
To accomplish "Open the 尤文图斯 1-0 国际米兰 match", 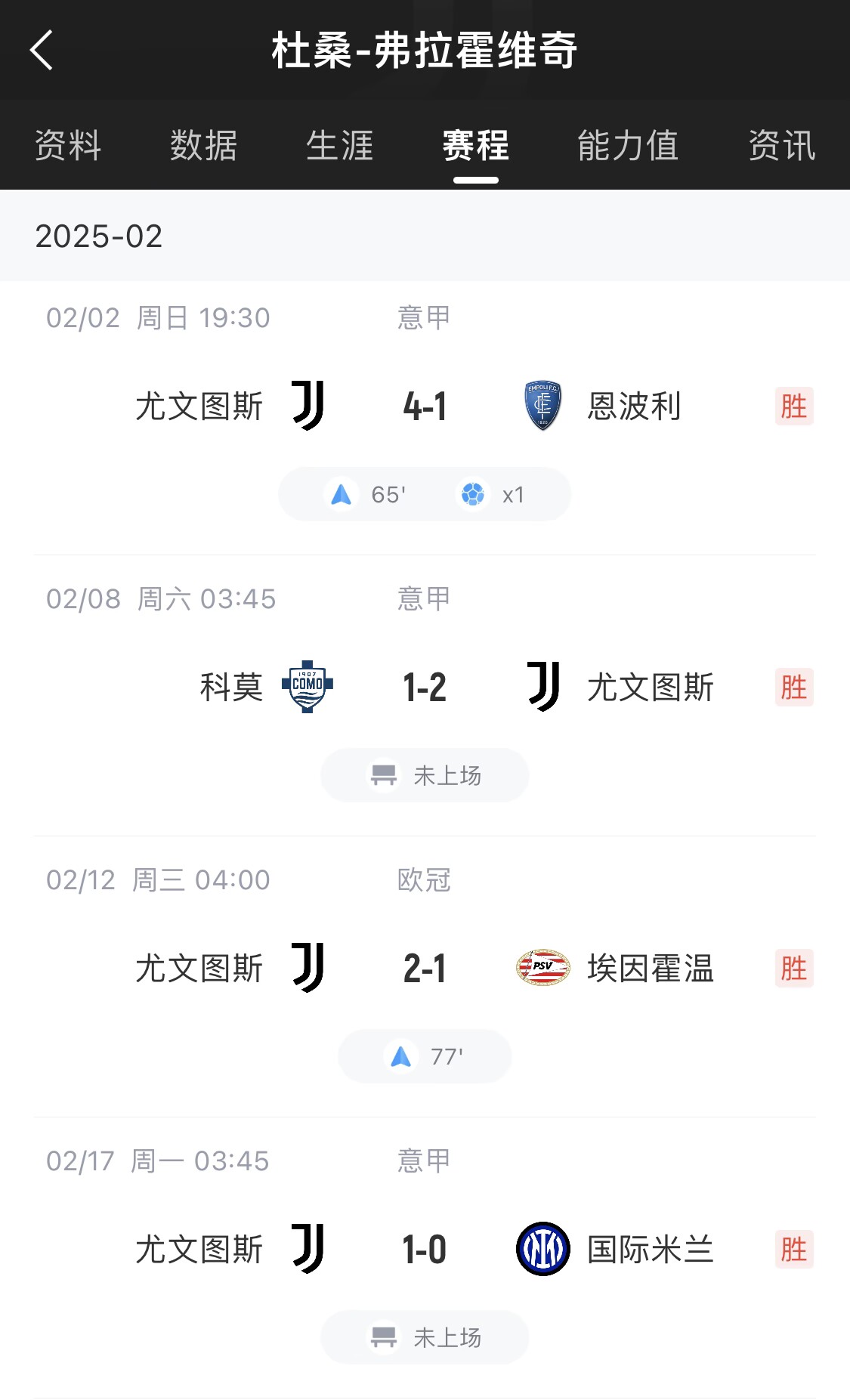I will pos(425,1250).
